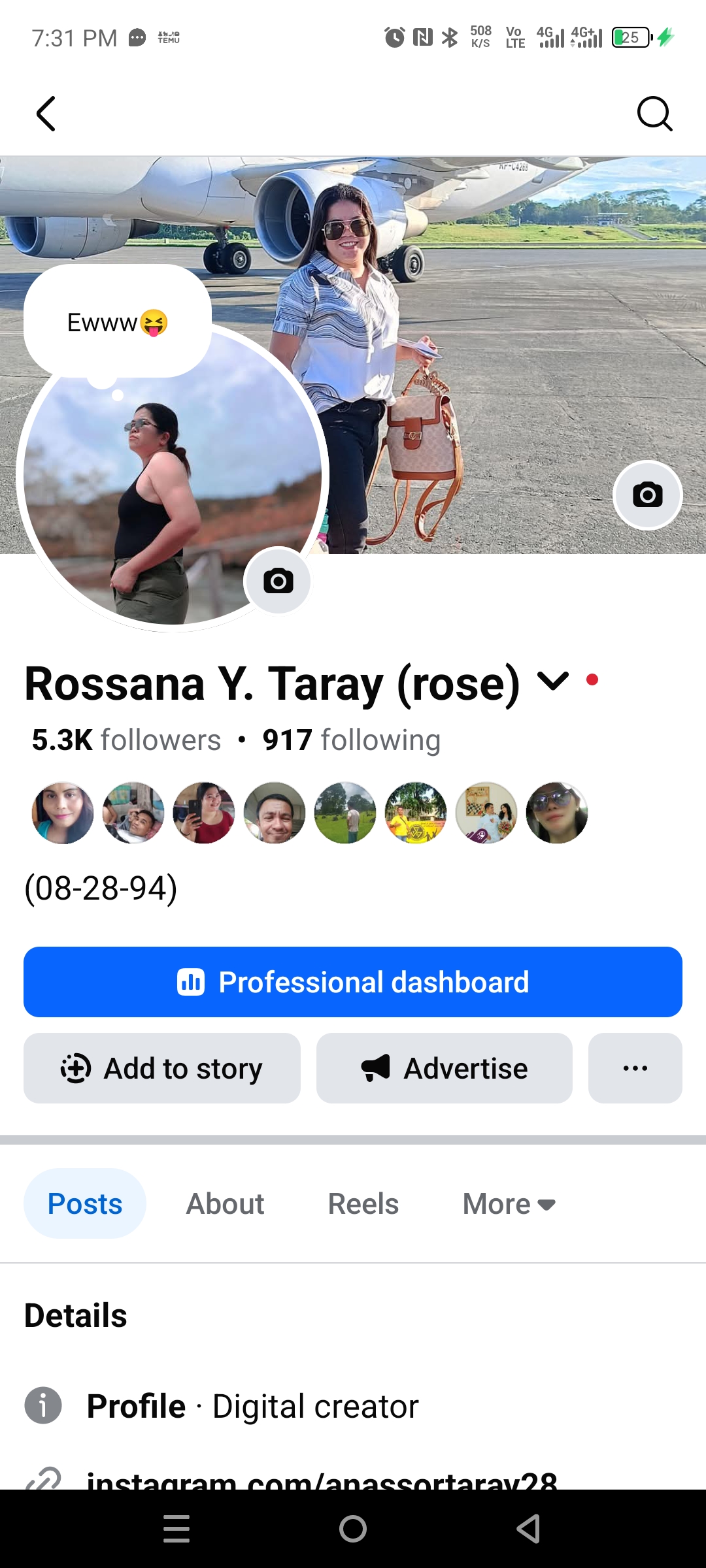Go back using the top-left arrow

[x=46, y=114]
